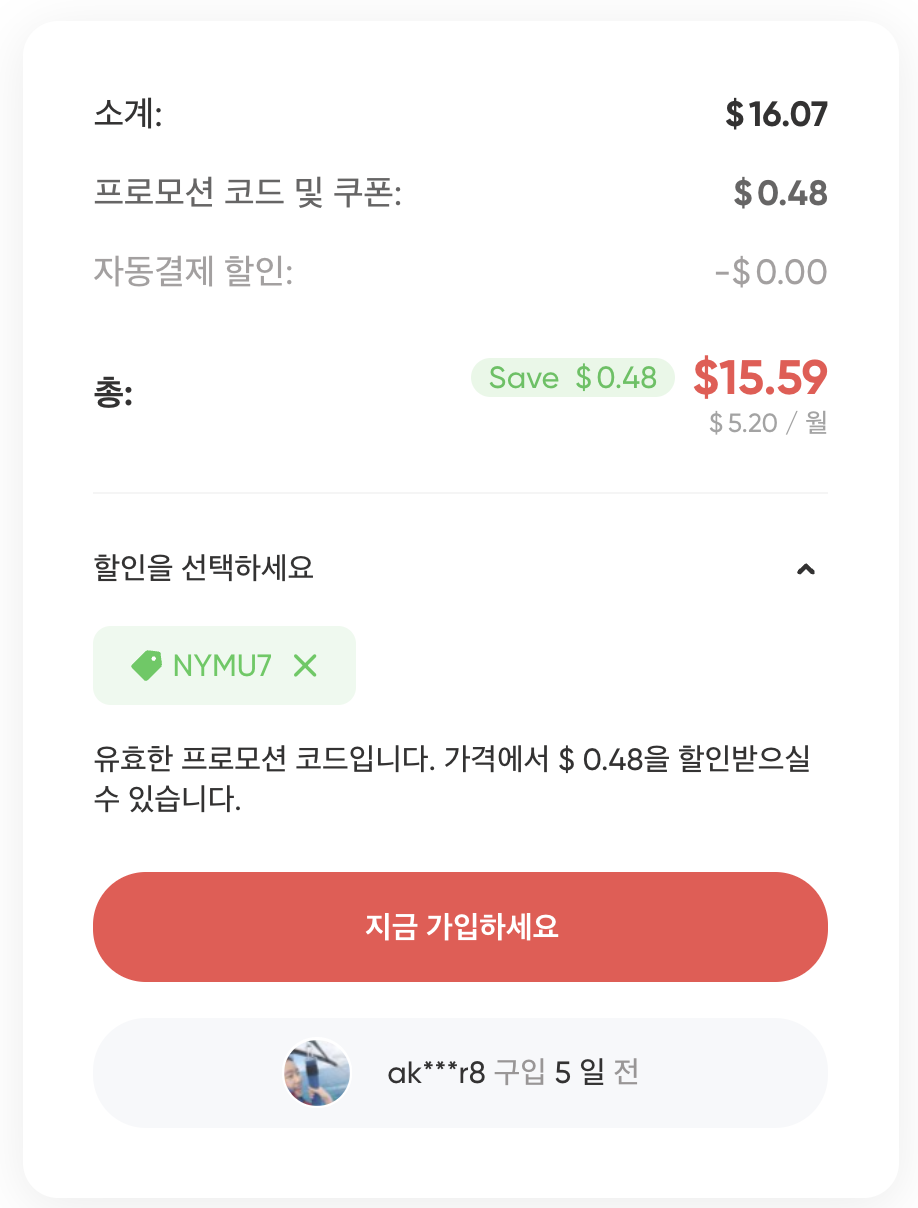Select the $16.07 subtotal amount
The height and width of the screenshot is (1208, 918).
776,113
